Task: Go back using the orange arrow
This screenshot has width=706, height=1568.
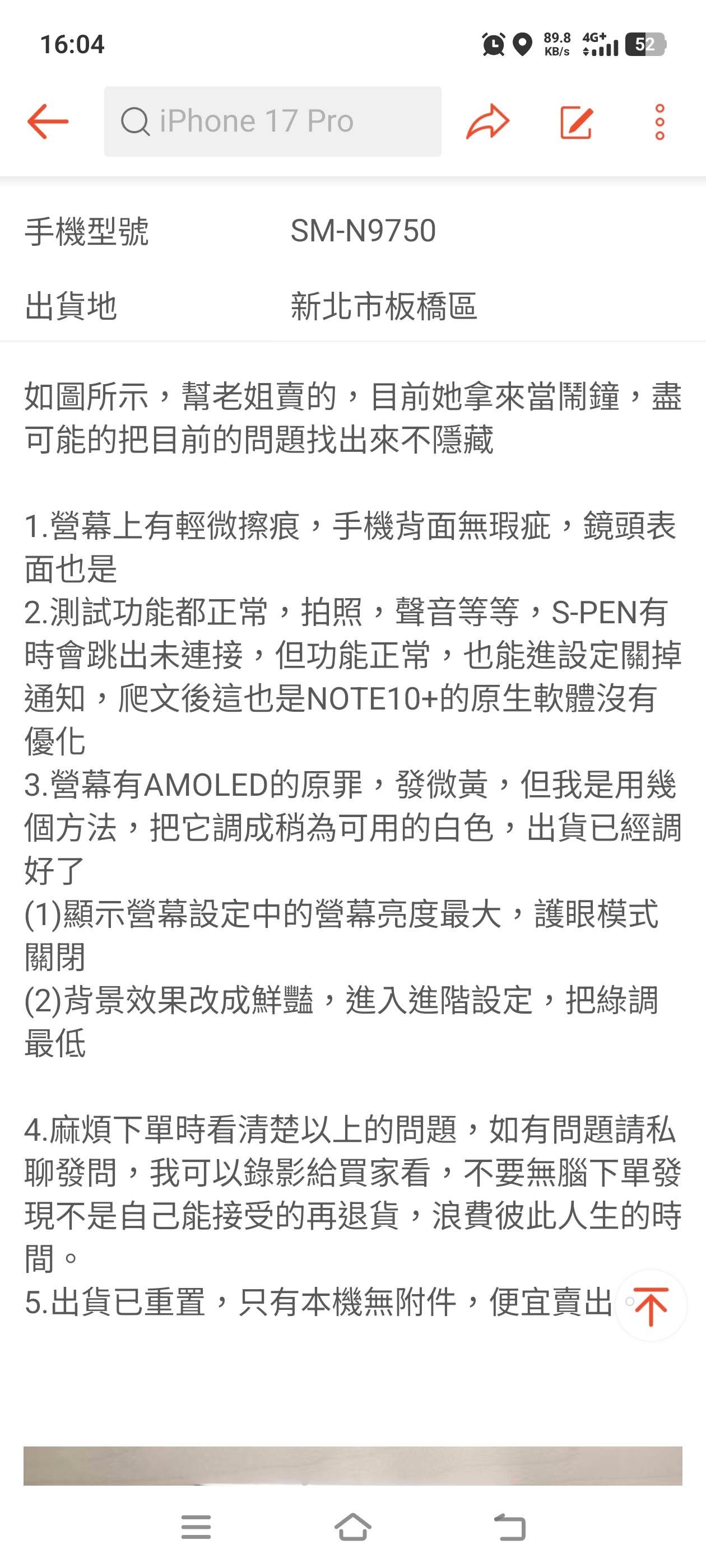Action: (x=48, y=121)
